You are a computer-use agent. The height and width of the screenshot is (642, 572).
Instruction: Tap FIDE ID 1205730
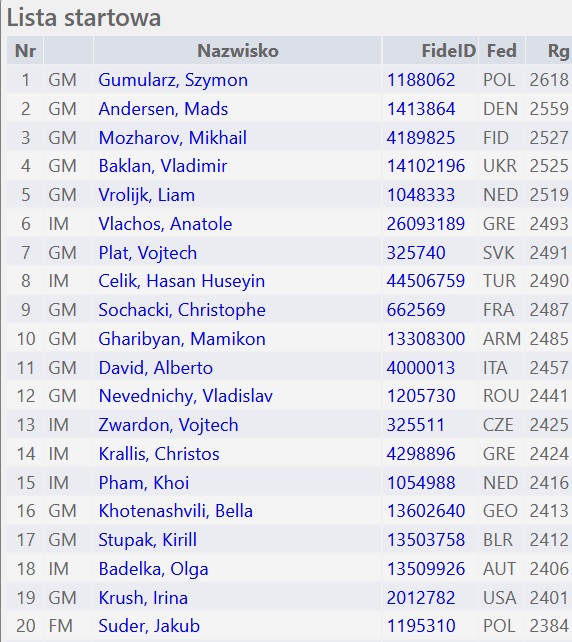(x=421, y=396)
